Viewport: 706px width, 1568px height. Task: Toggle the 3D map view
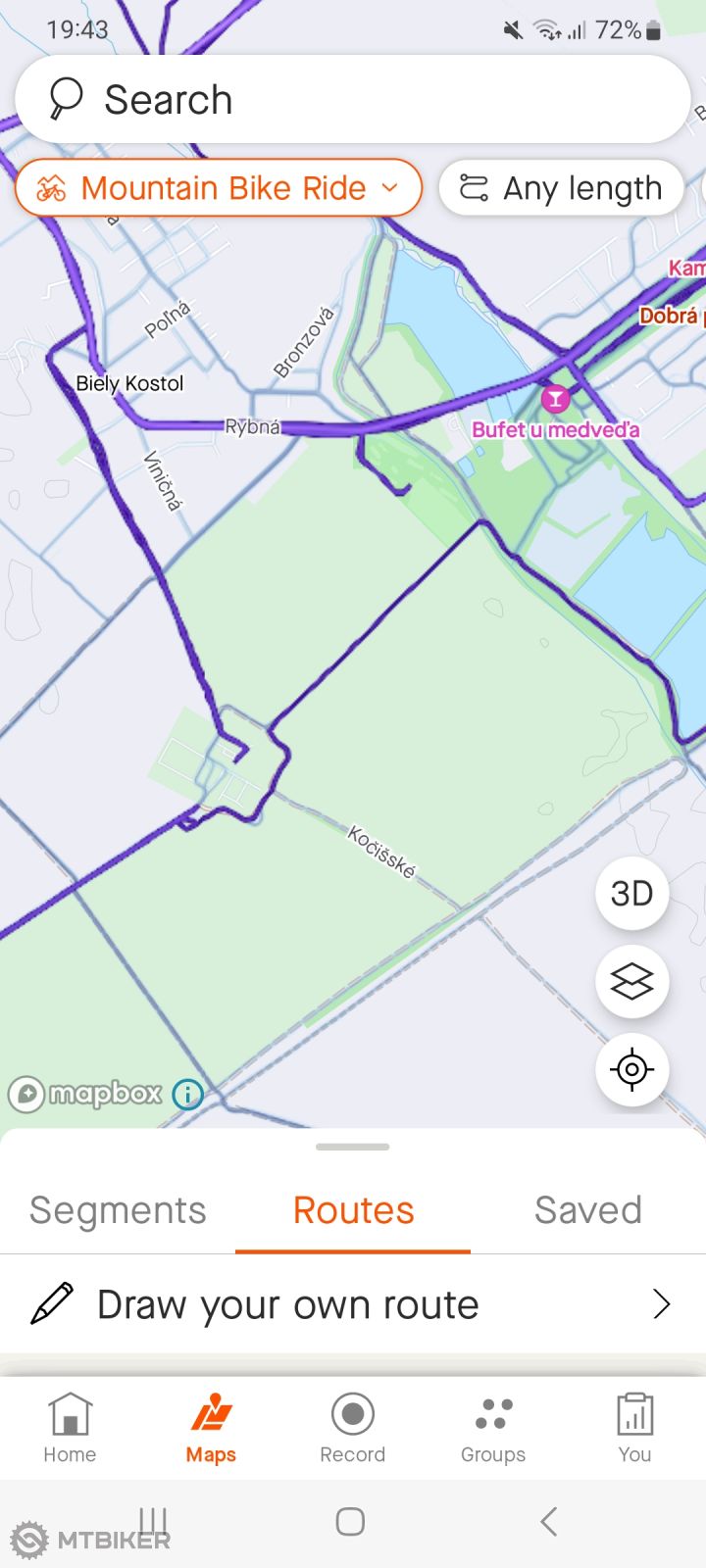point(631,893)
